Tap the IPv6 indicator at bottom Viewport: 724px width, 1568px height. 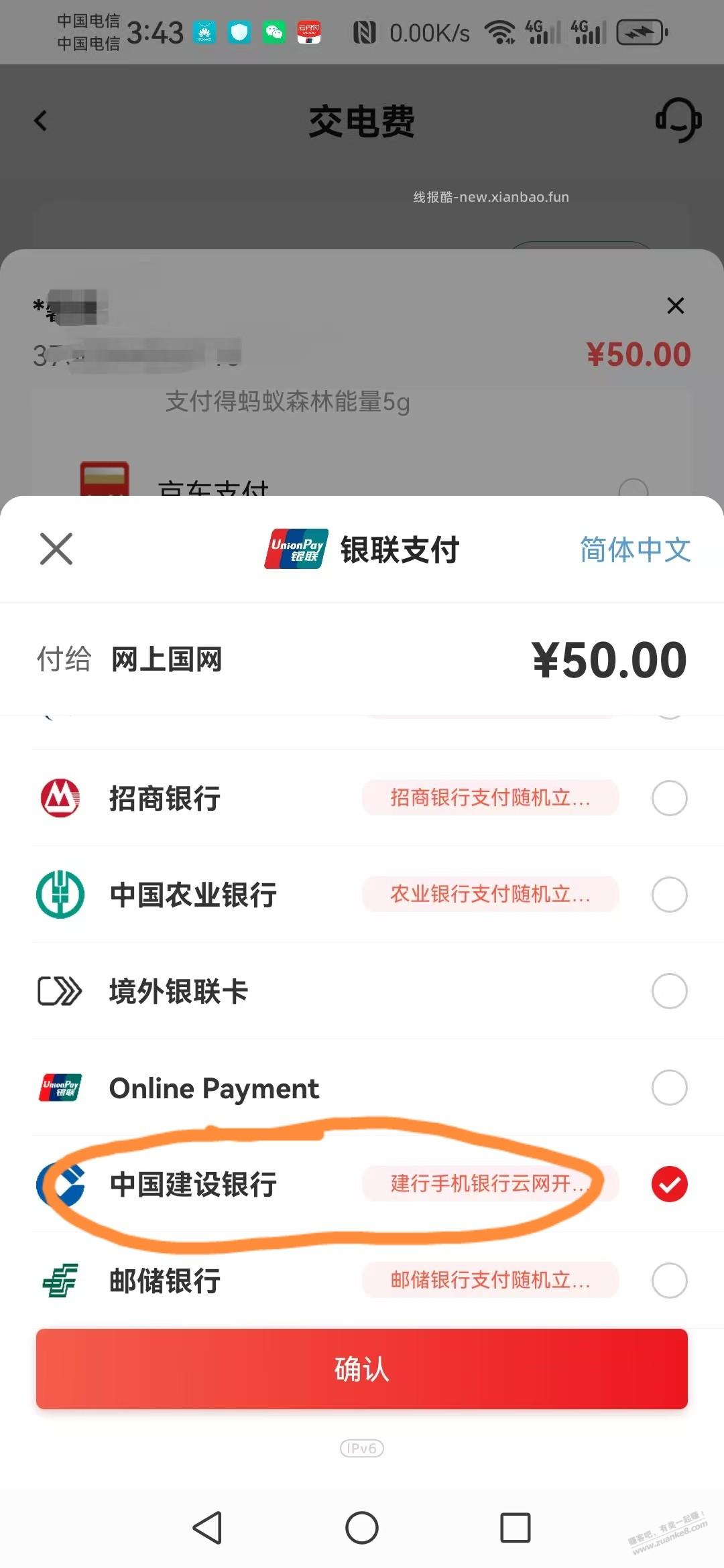[x=362, y=1449]
